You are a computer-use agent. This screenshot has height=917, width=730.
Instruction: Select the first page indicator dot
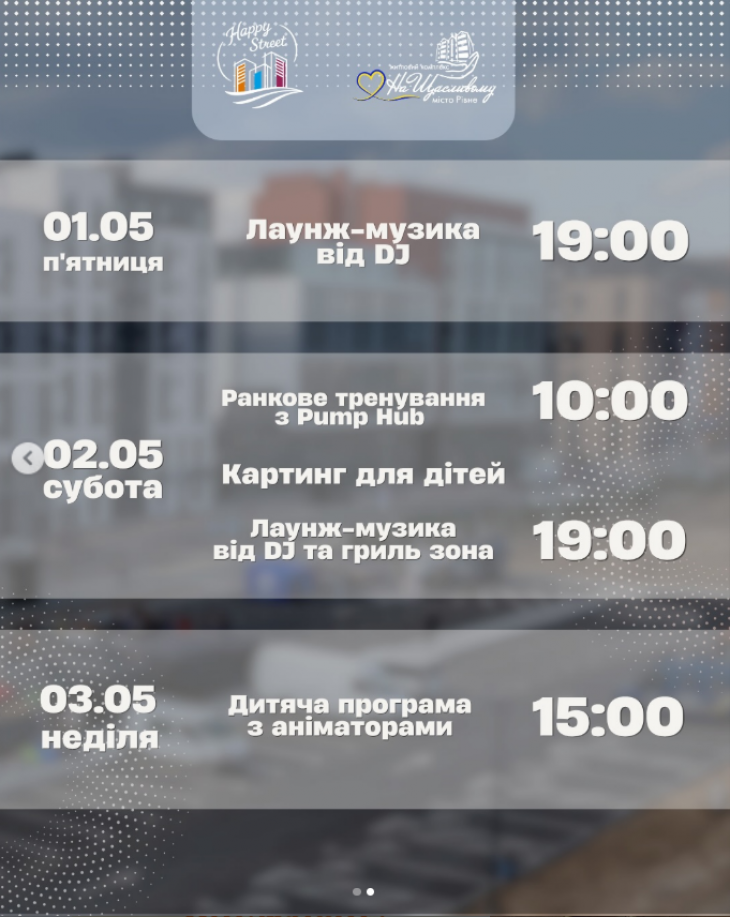[357, 891]
